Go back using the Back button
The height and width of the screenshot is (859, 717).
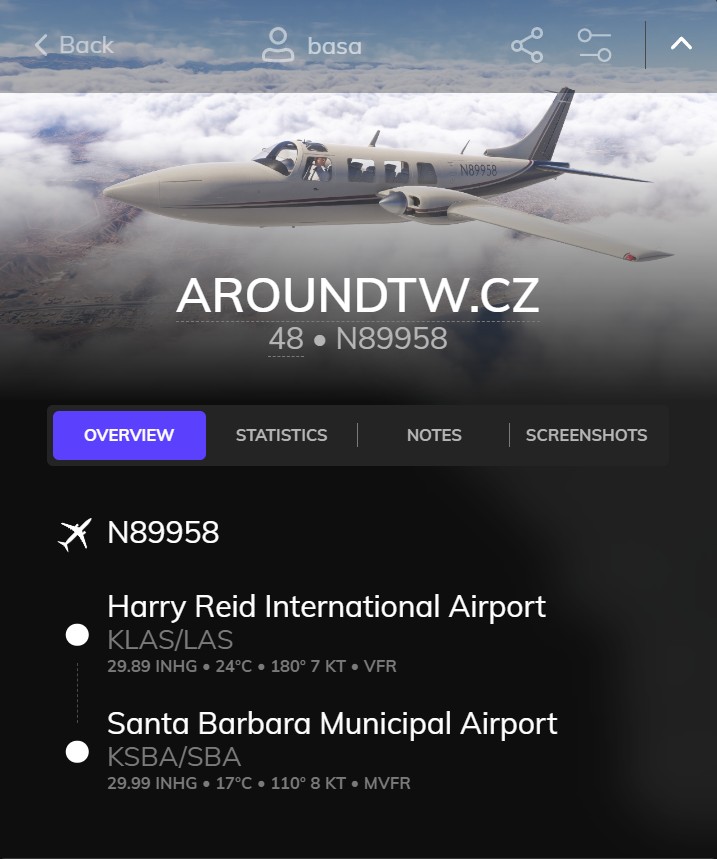coord(74,45)
